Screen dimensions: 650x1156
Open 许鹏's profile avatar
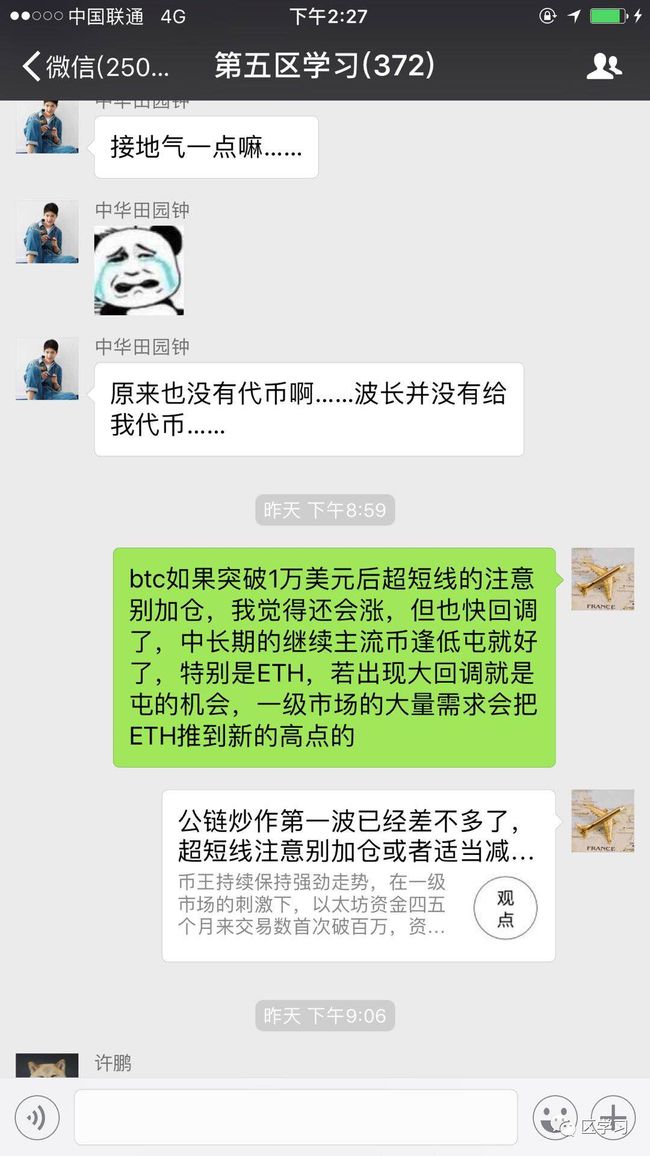pyautogui.click(x=47, y=1065)
